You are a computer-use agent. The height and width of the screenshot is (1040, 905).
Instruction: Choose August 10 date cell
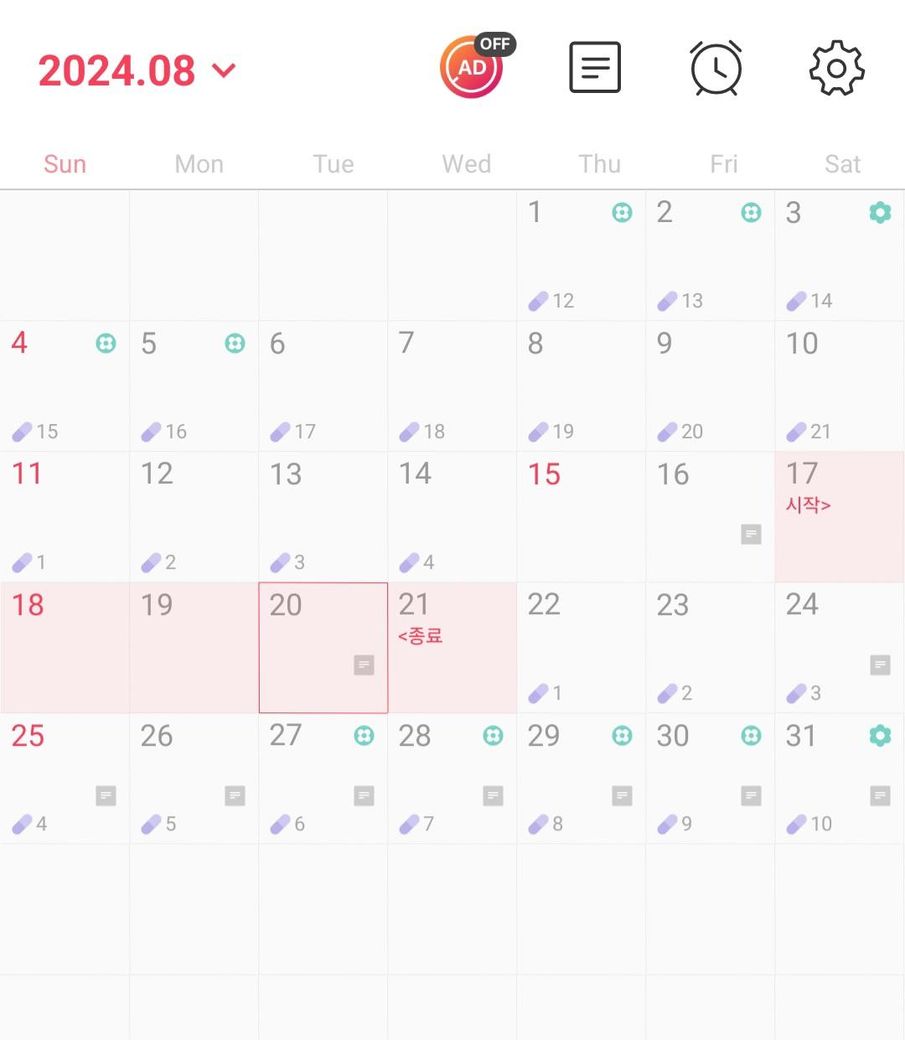tap(839, 386)
